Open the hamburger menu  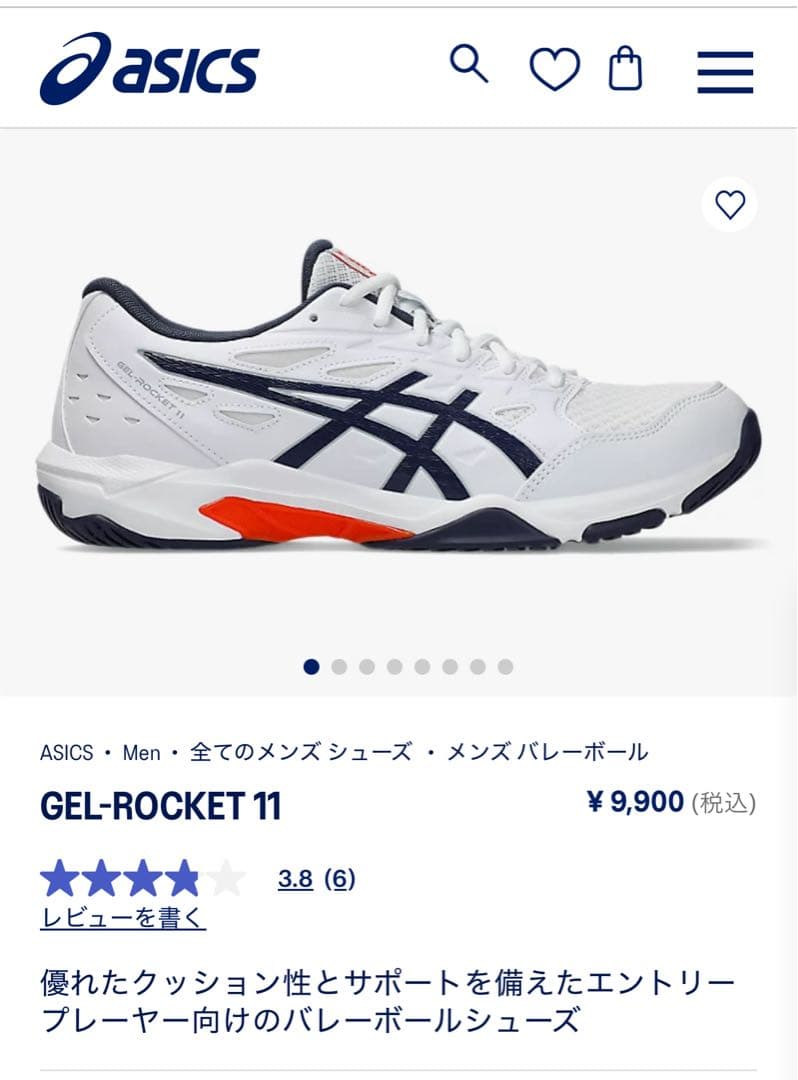[x=725, y=72]
